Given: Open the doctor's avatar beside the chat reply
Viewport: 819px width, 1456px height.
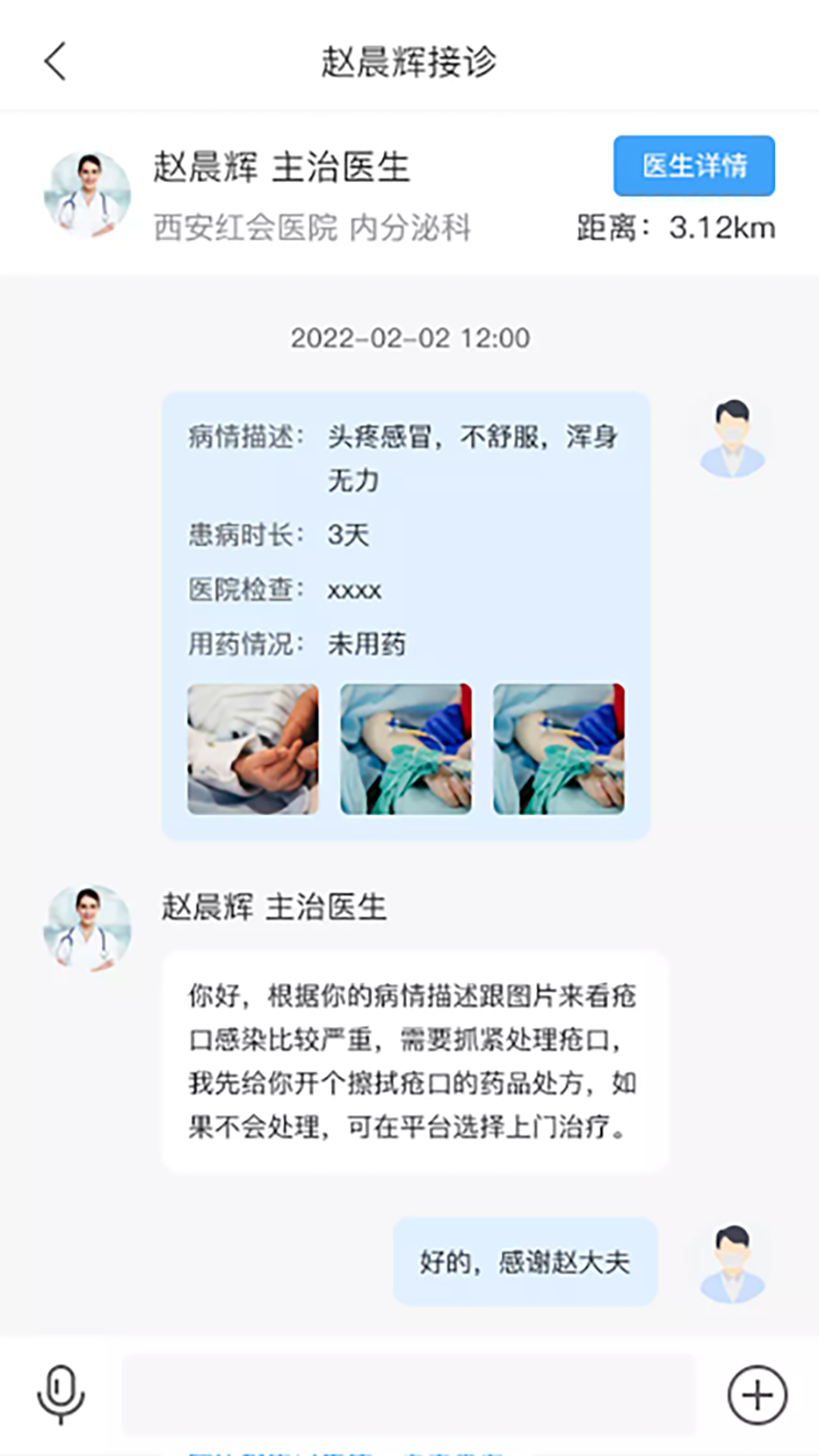Looking at the screenshot, I should point(87,928).
